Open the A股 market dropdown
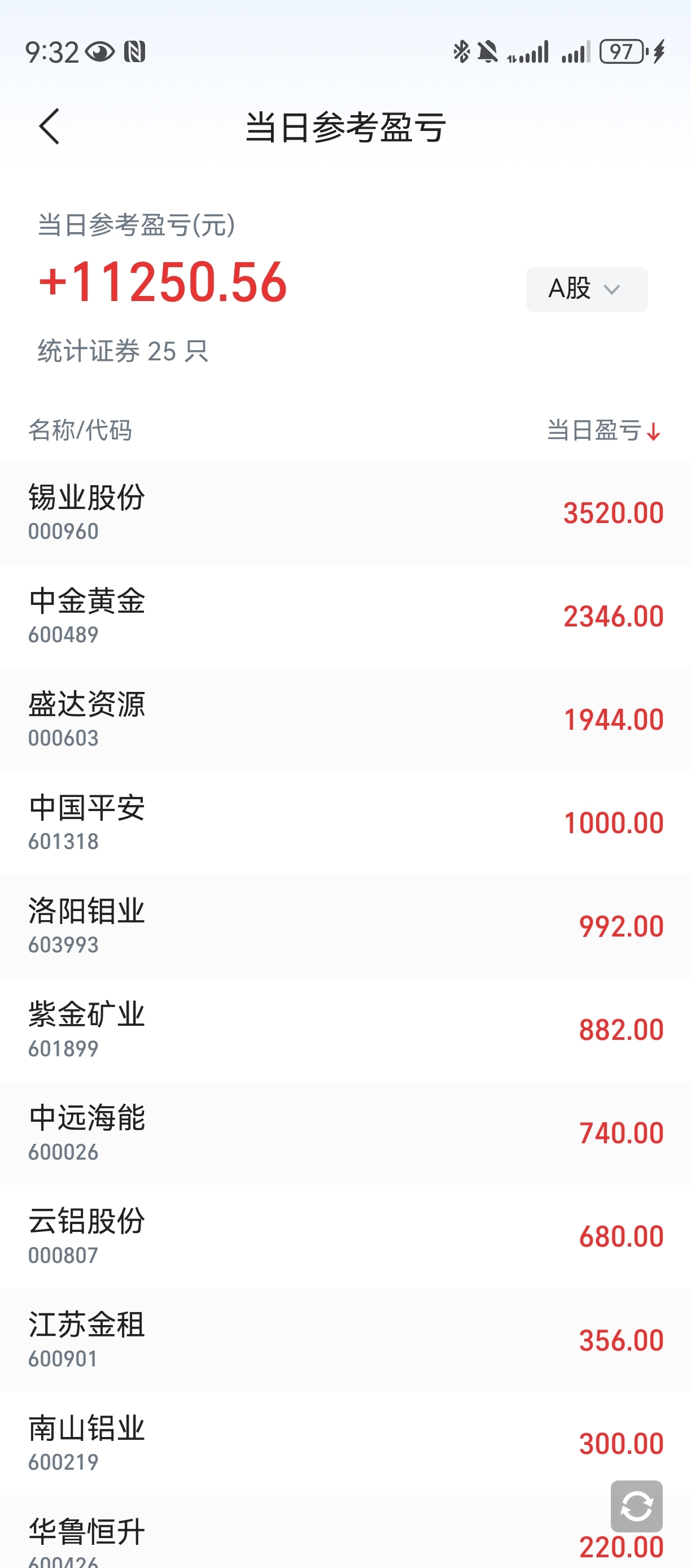 [x=587, y=289]
